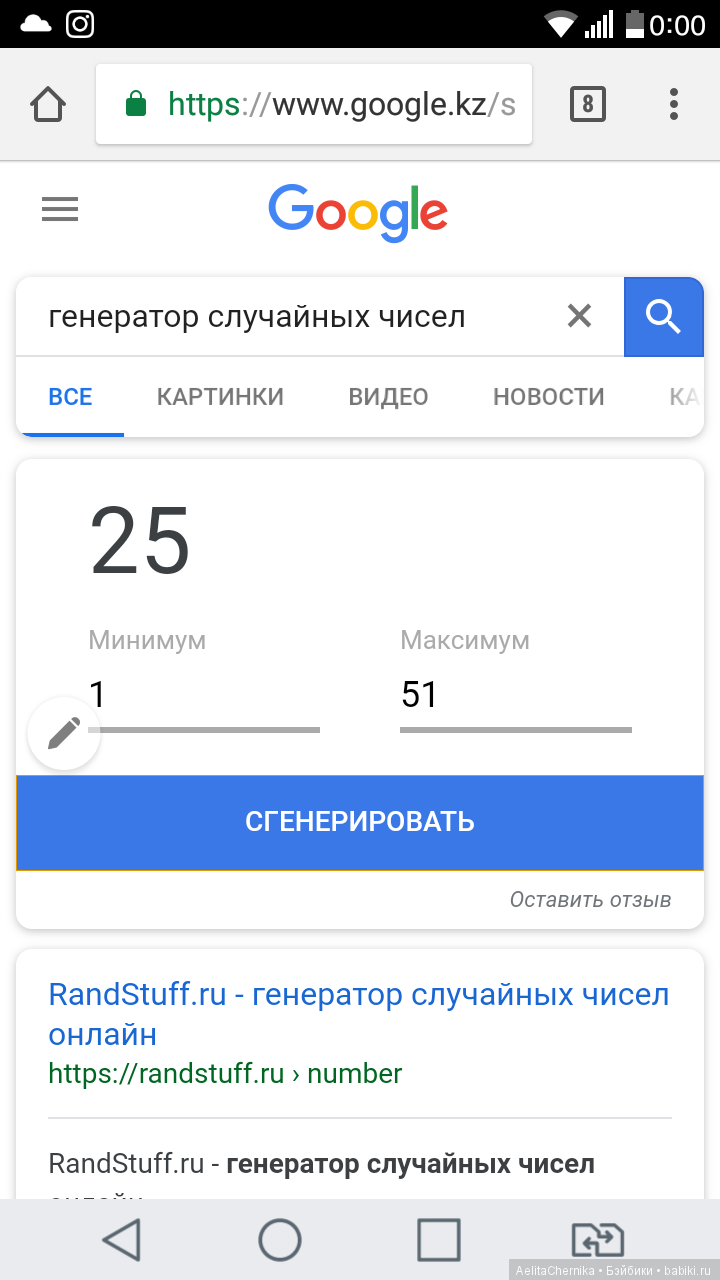Edit the Максимум value field
The width and height of the screenshot is (720, 1280).
tap(515, 695)
